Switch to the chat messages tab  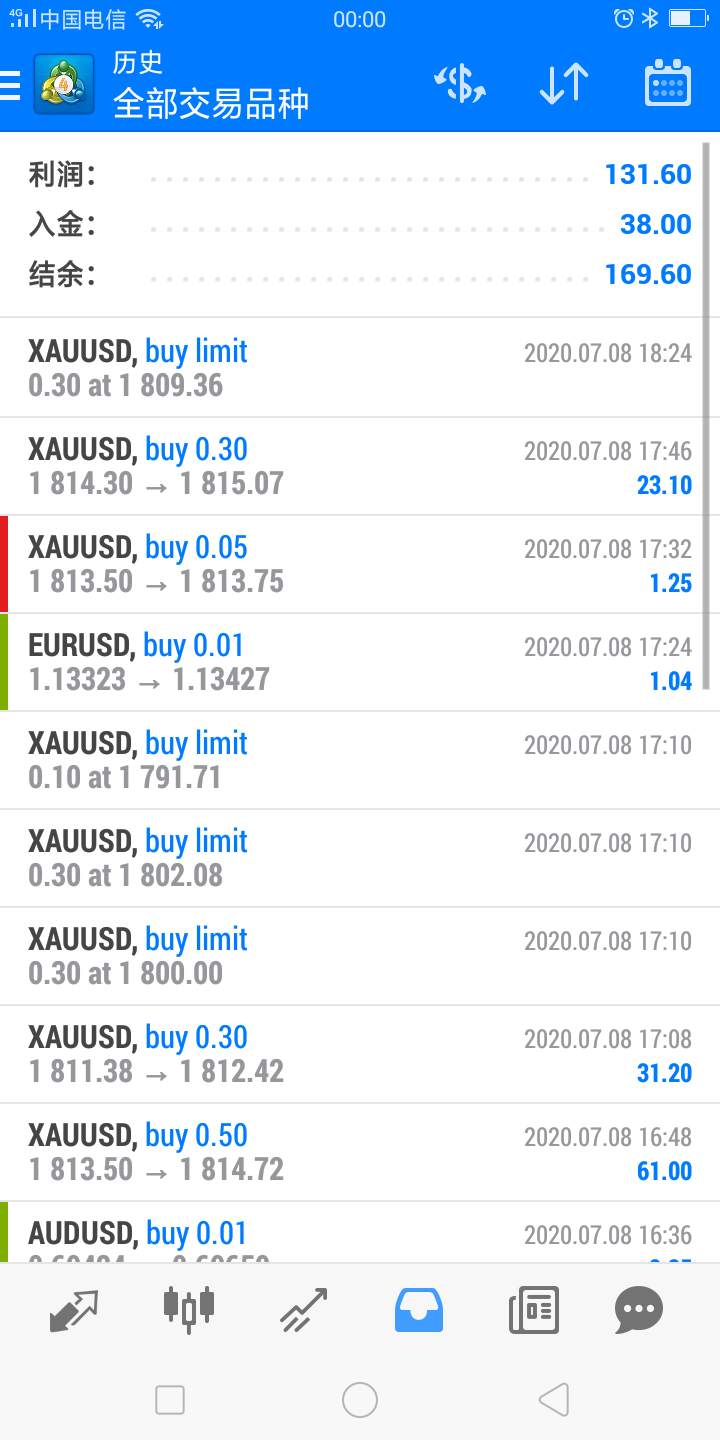[639, 1310]
